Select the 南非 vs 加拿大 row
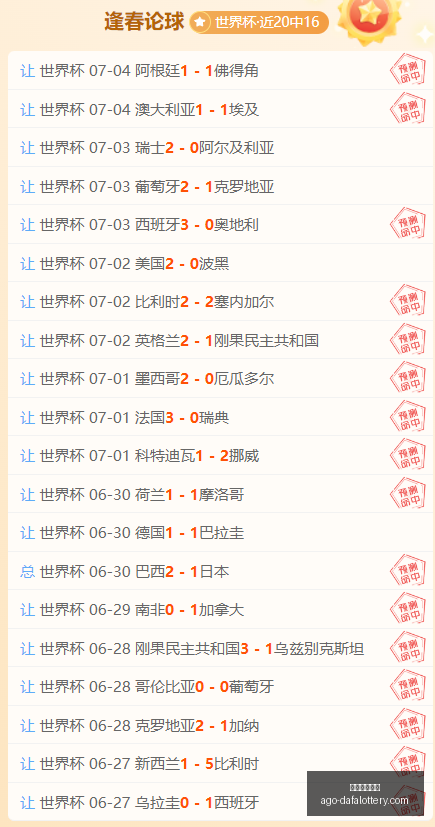The width and height of the screenshot is (435, 827). pyautogui.click(x=220, y=610)
